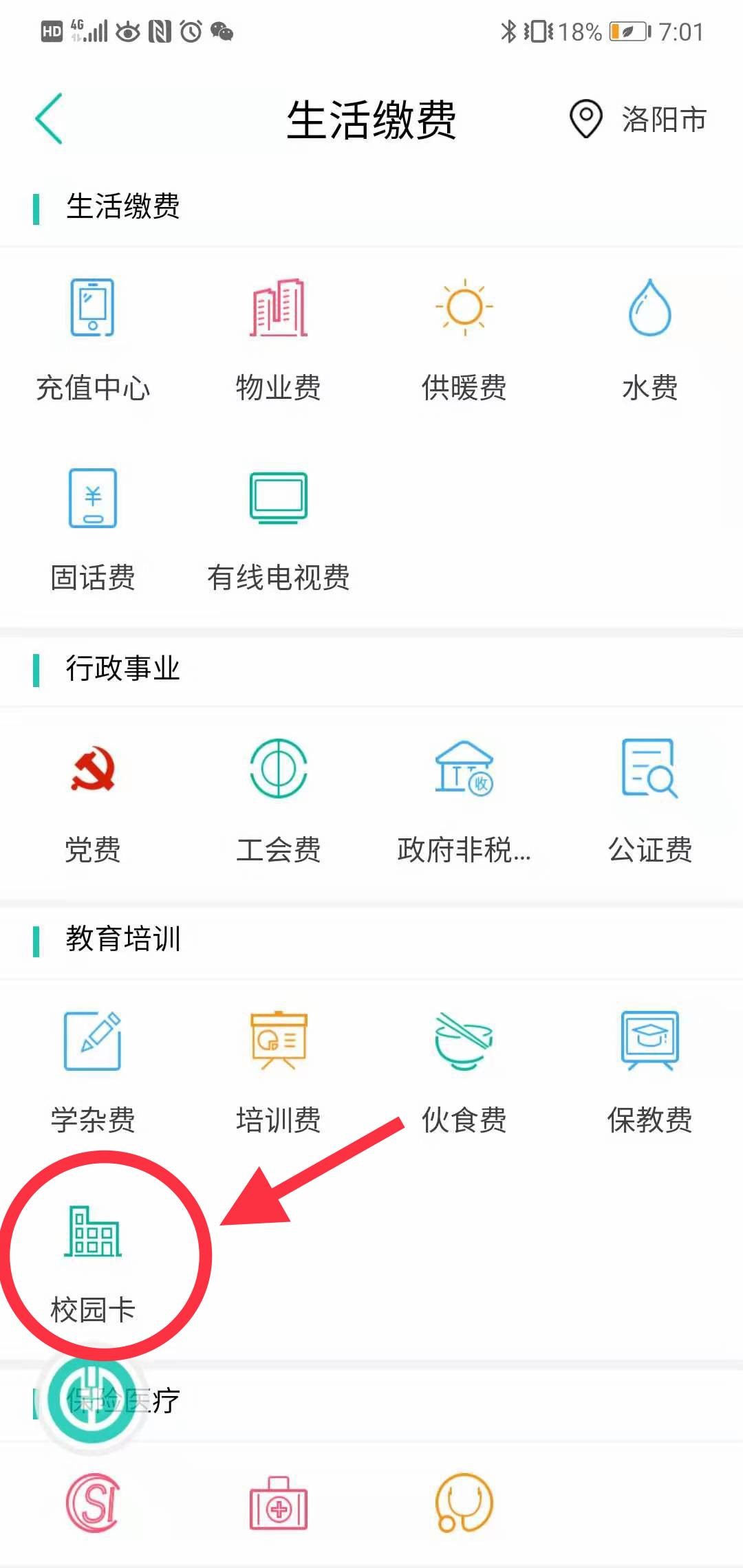This screenshot has height=1568, width=743.
Task: Open the social security SI icon
Action: pyautogui.click(x=93, y=1502)
